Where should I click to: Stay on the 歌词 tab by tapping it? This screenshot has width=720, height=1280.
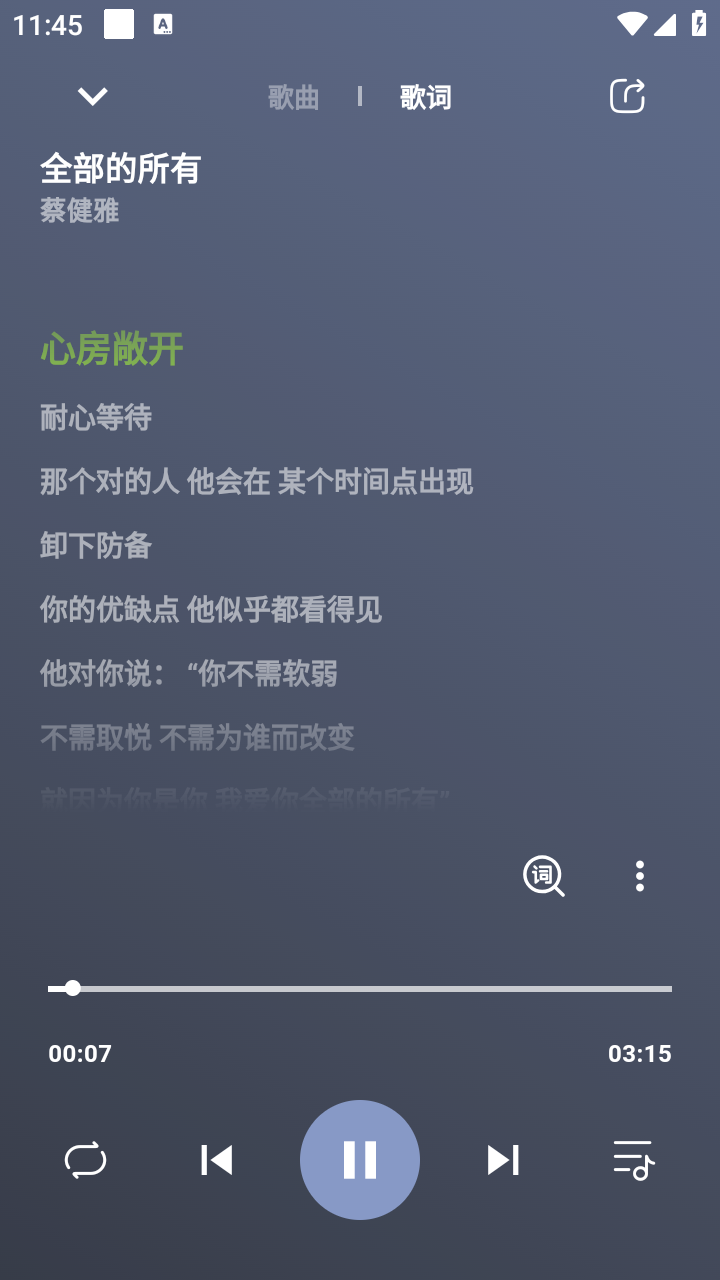[x=423, y=96]
